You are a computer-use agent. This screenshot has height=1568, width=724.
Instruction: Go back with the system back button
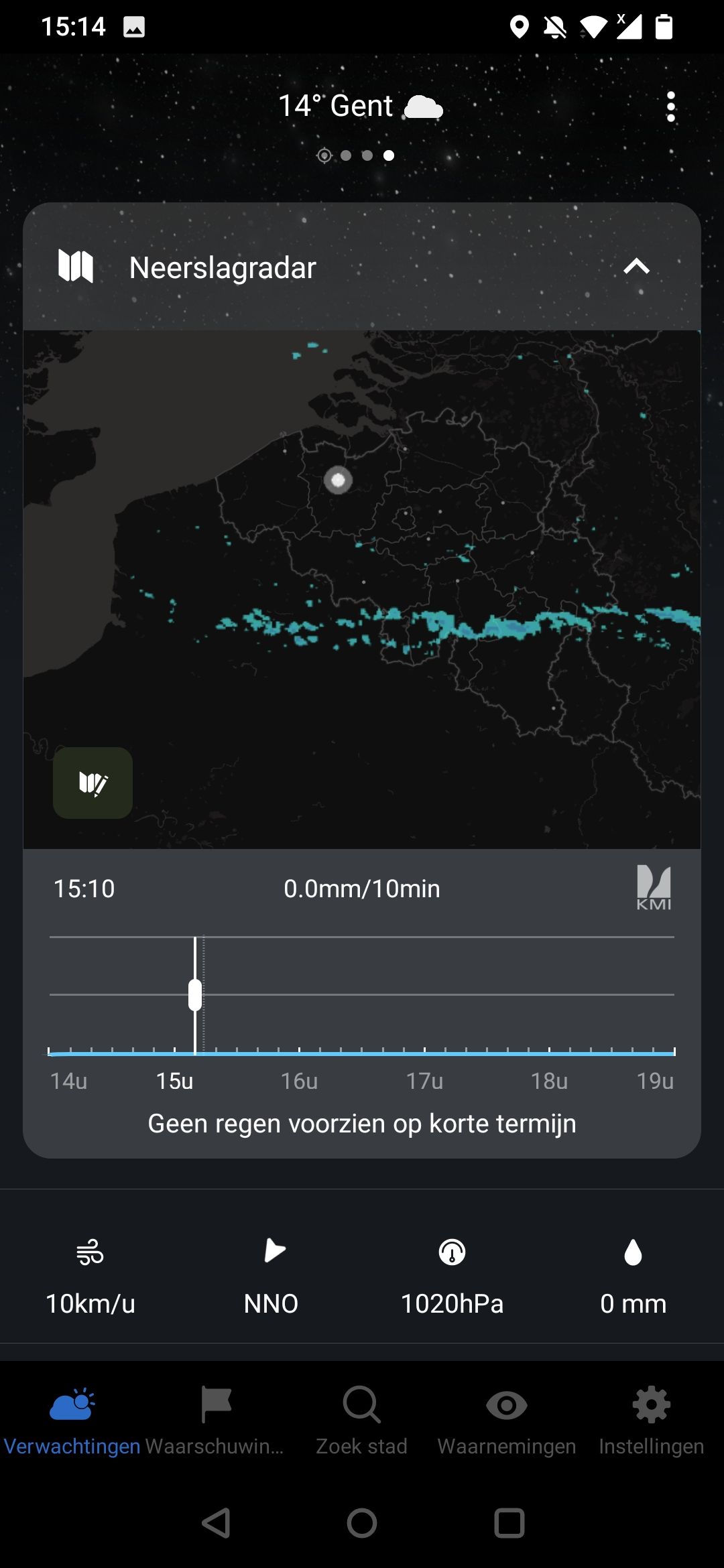217,1522
